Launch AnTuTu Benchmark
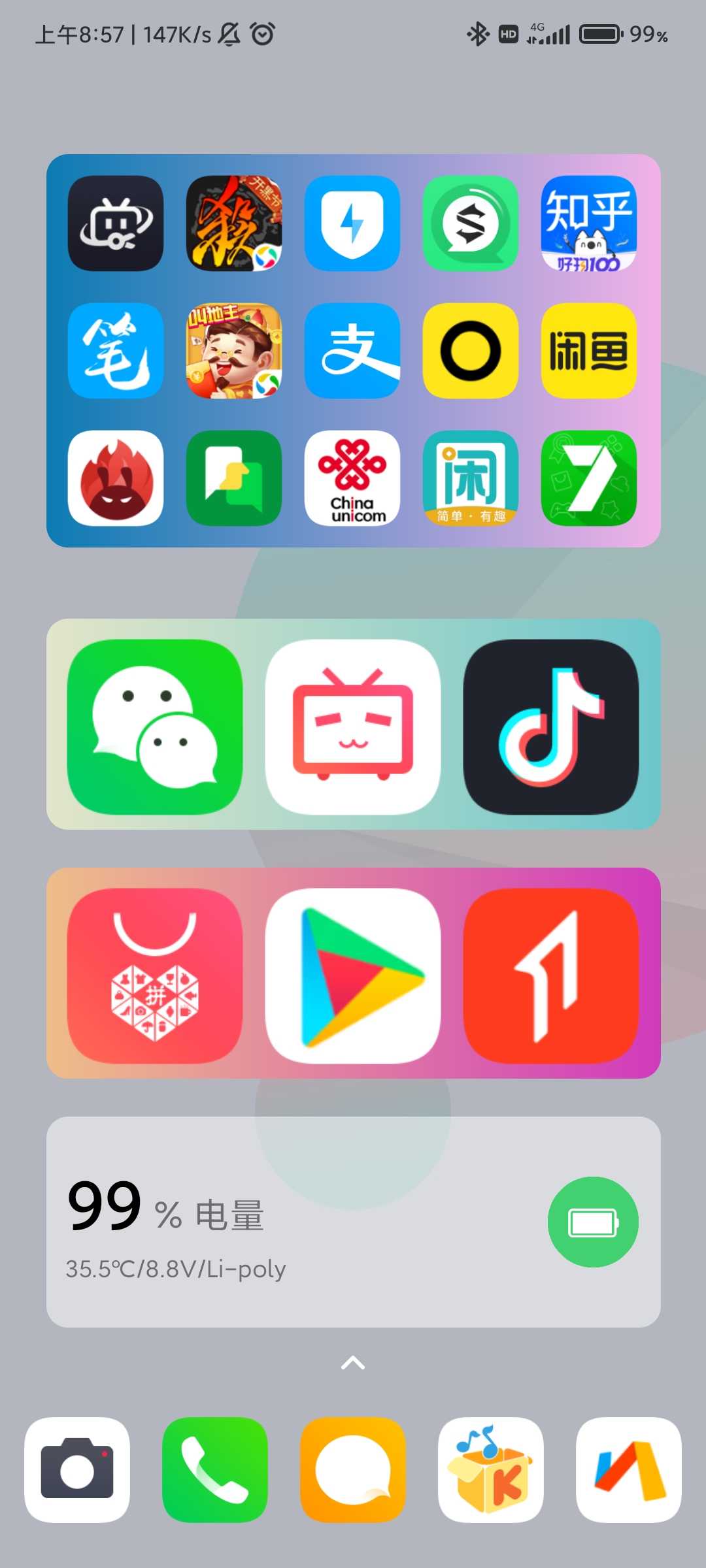Image resolution: width=706 pixels, height=1568 pixels. (116, 478)
